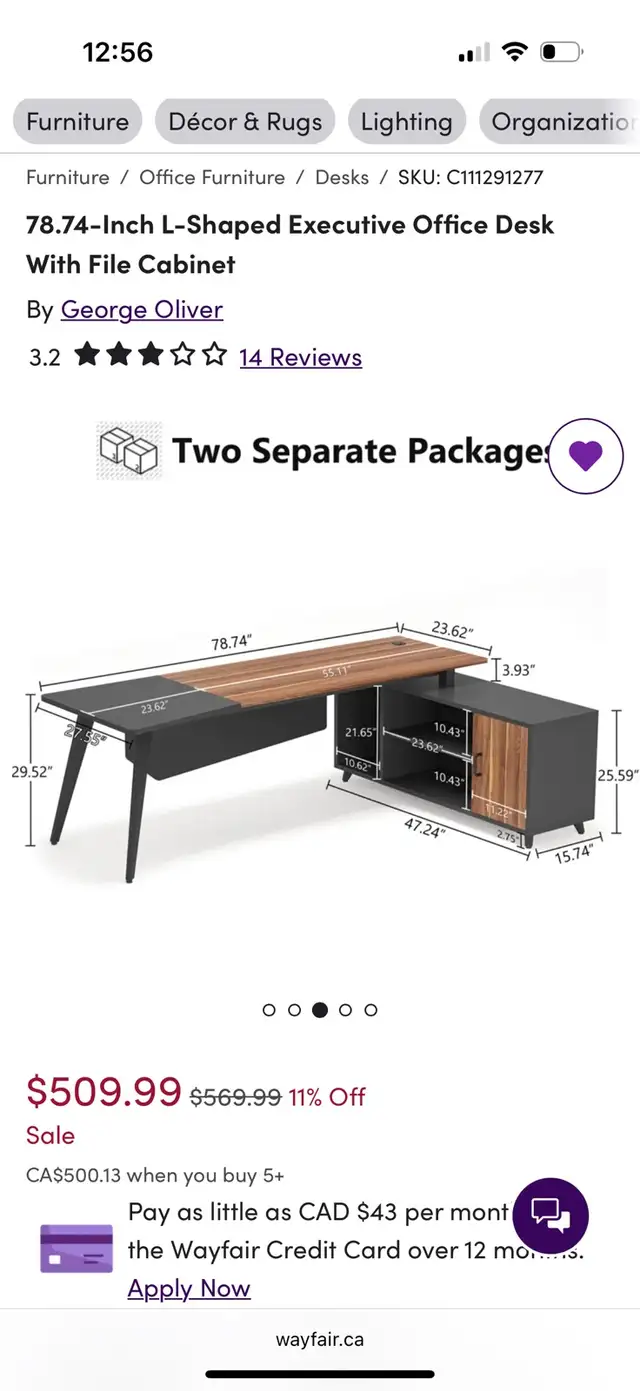Open the Furniture breadcrumb link
This screenshot has width=640, height=1391.
click(x=68, y=178)
